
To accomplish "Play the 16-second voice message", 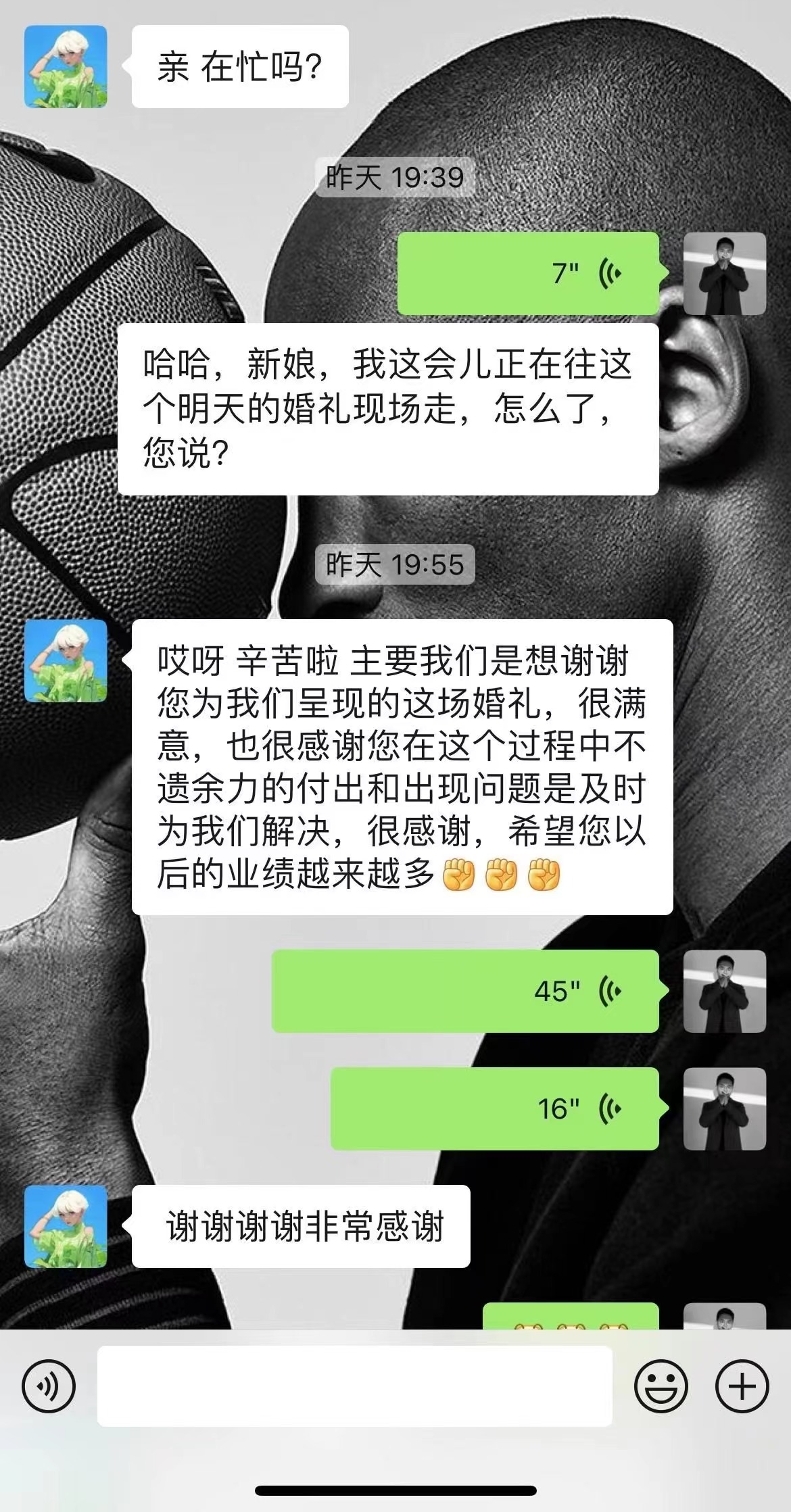I will (x=495, y=1108).
